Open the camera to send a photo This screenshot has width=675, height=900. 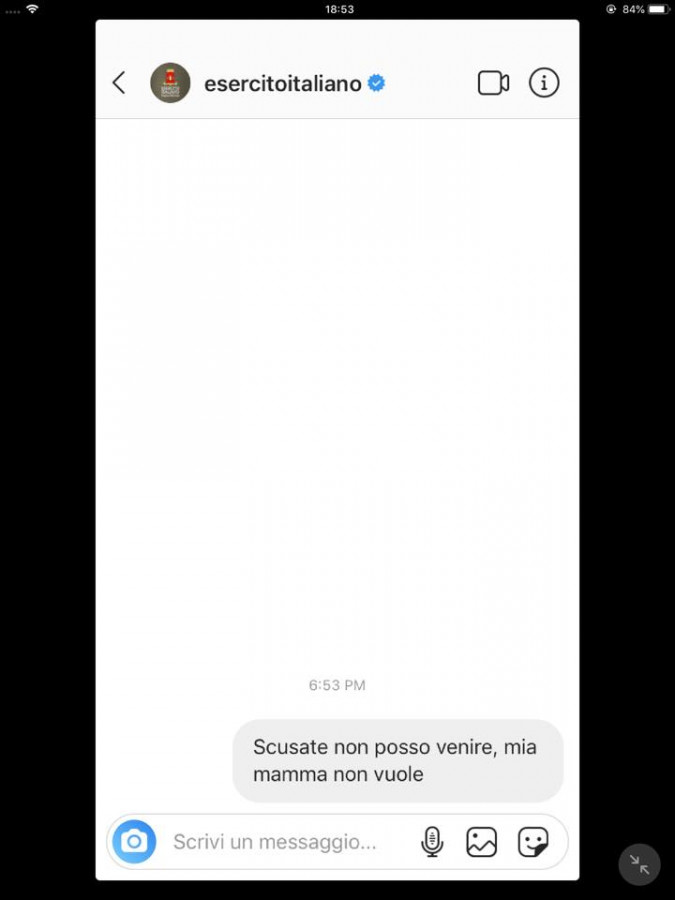134,842
